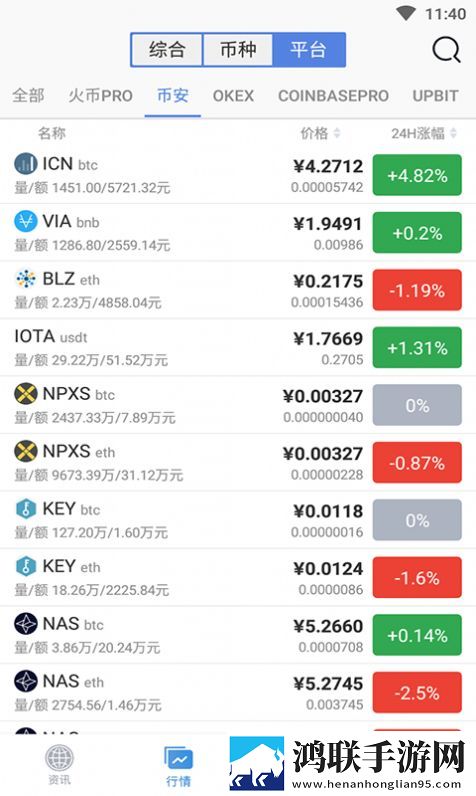Show the 全部 platforms tab
Viewport: 476px width, 796px height.
click(x=28, y=95)
